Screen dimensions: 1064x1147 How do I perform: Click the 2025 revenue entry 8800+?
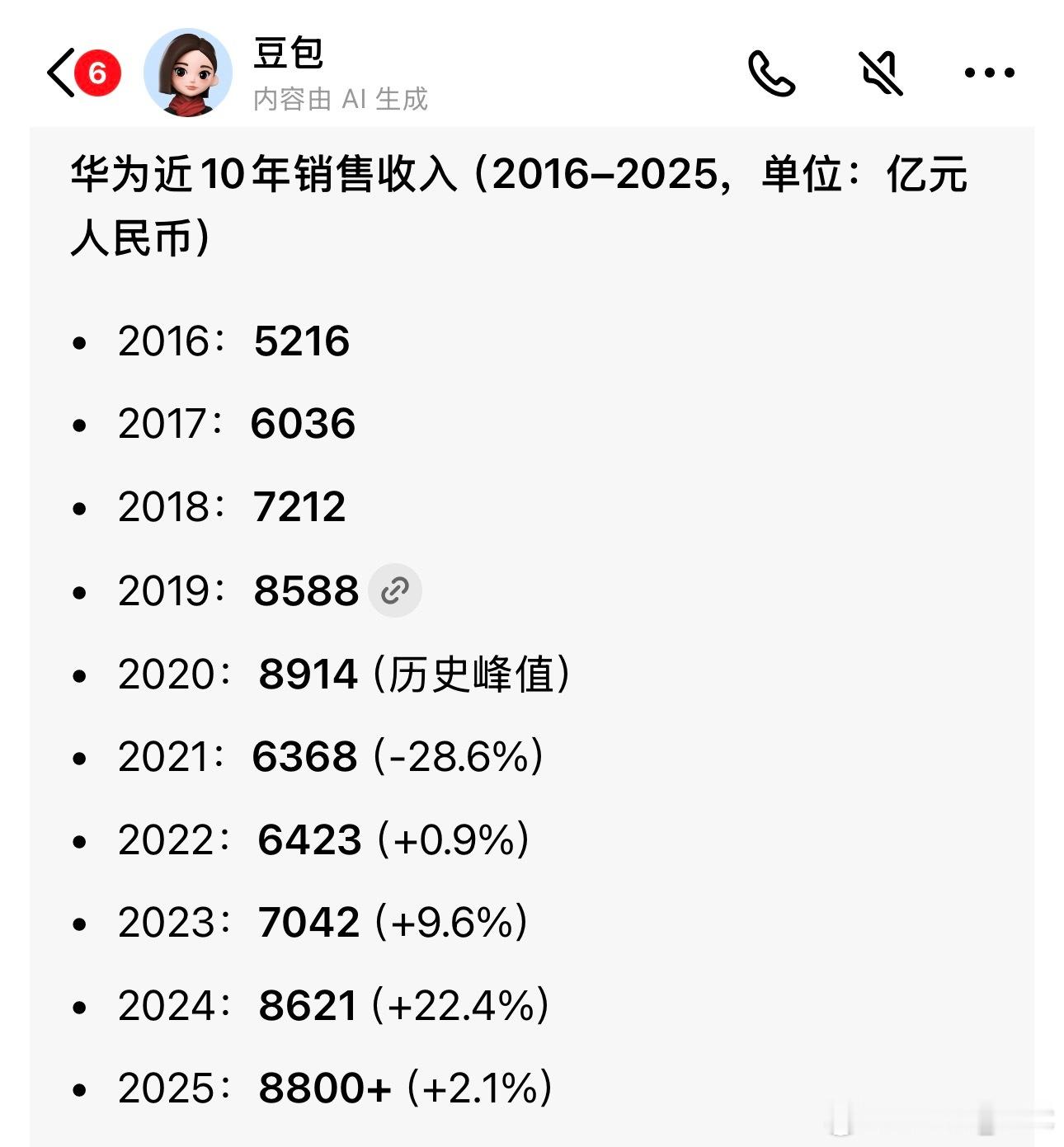[322, 1088]
